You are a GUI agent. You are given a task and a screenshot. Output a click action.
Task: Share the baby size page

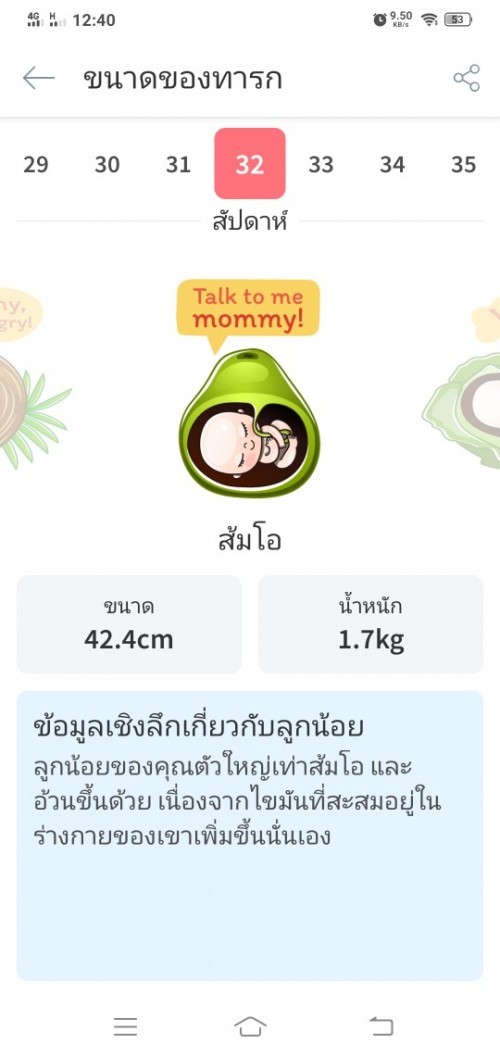pyautogui.click(x=466, y=78)
